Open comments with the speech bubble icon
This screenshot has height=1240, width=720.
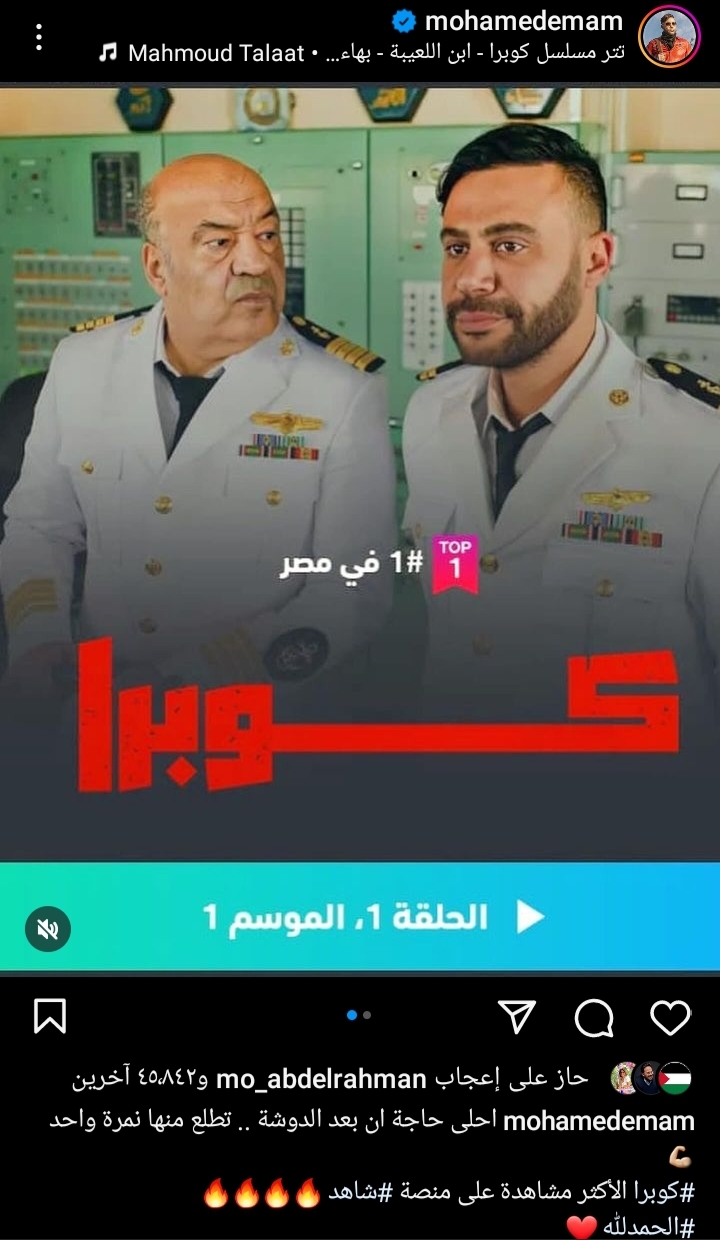(x=594, y=1018)
